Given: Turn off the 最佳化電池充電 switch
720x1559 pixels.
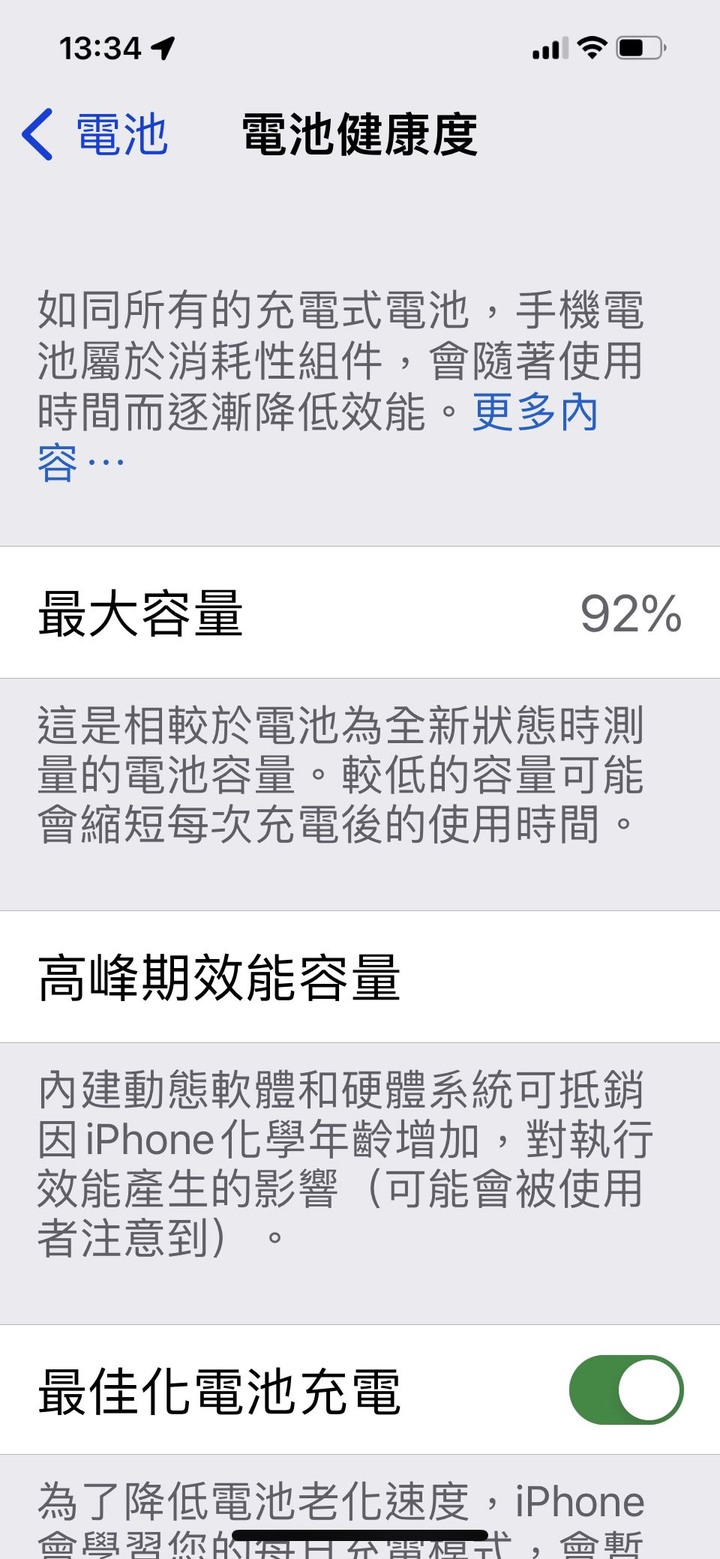Looking at the screenshot, I should pyautogui.click(x=625, y=1390).
